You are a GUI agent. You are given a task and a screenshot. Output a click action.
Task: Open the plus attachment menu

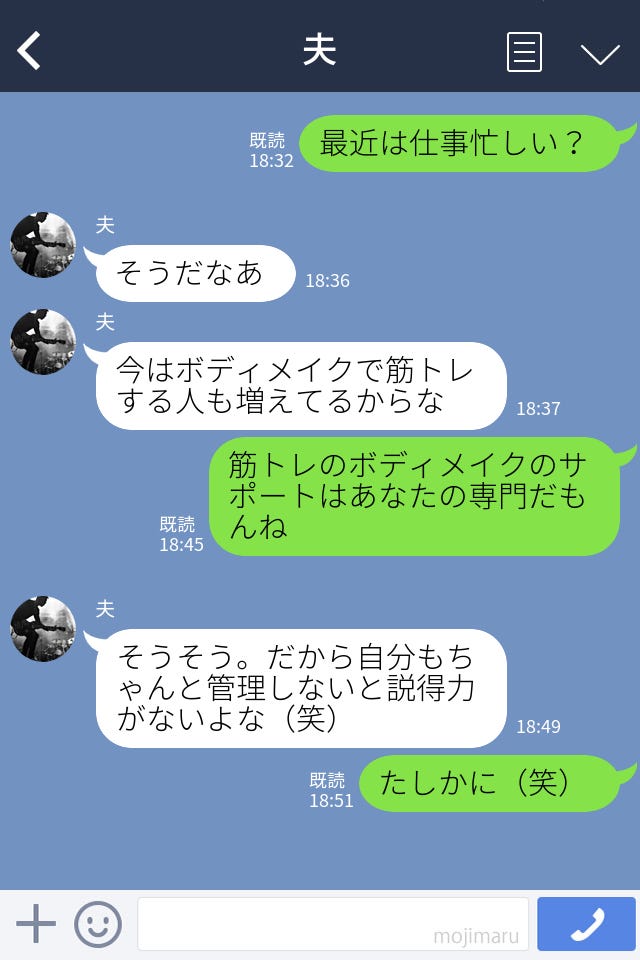pyautogui.click(x=36, y=924)
